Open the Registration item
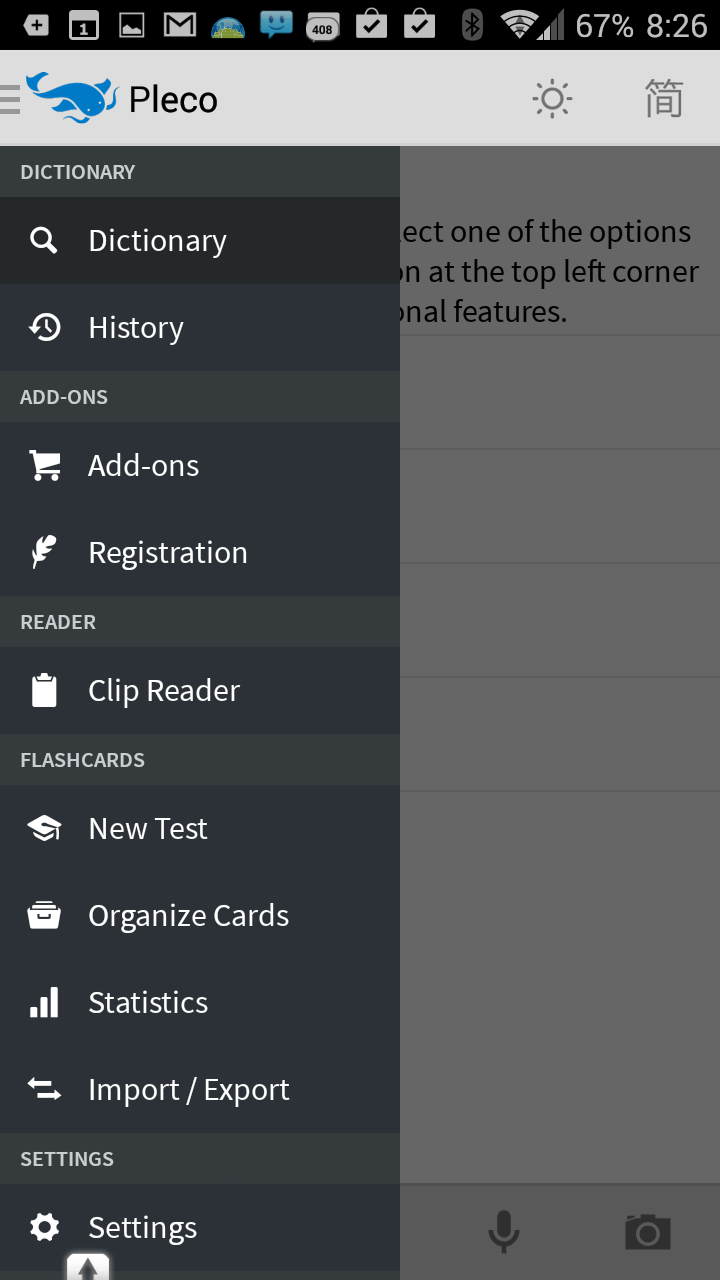Viewport: 720px width, 1280px height. point(200,552)
